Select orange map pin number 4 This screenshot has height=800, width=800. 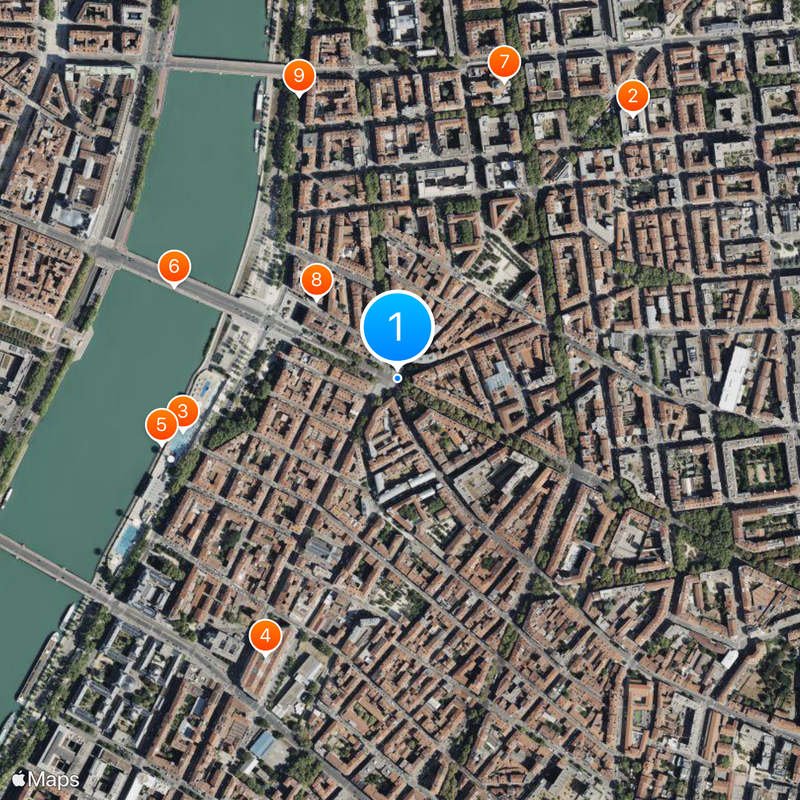point(265,635)
